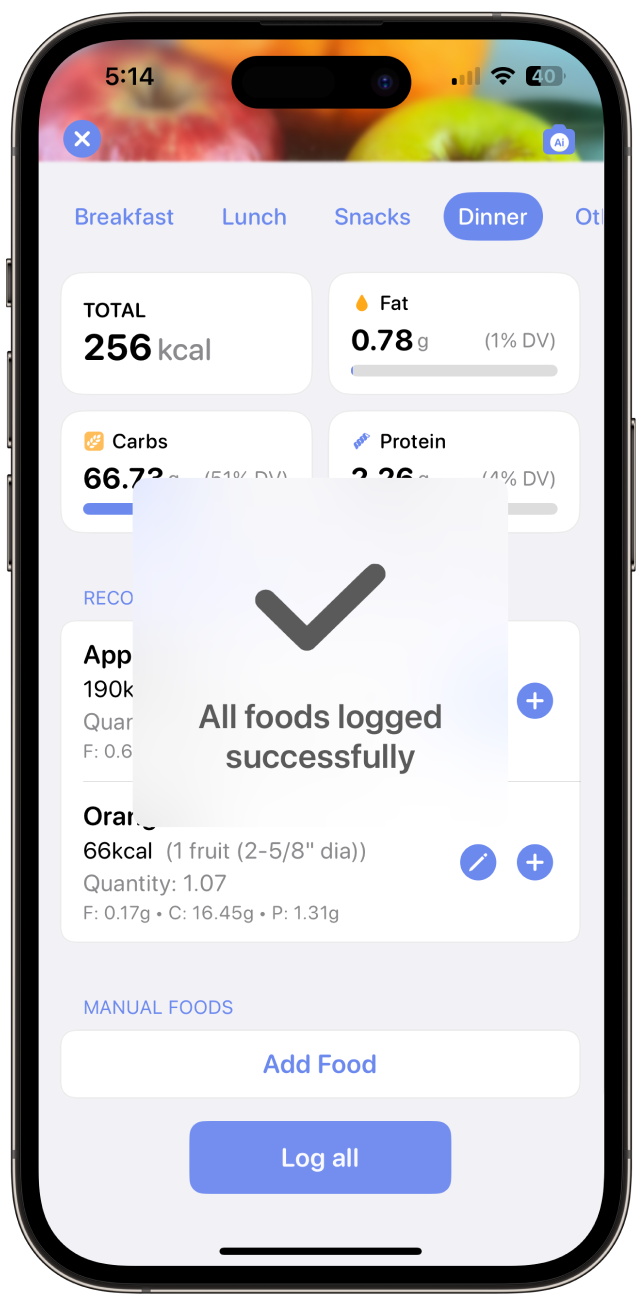Tap Add Food under Manual Foods
Image resolution: width=643 pixels, height=1304 pixels.
coord(320,1064)
